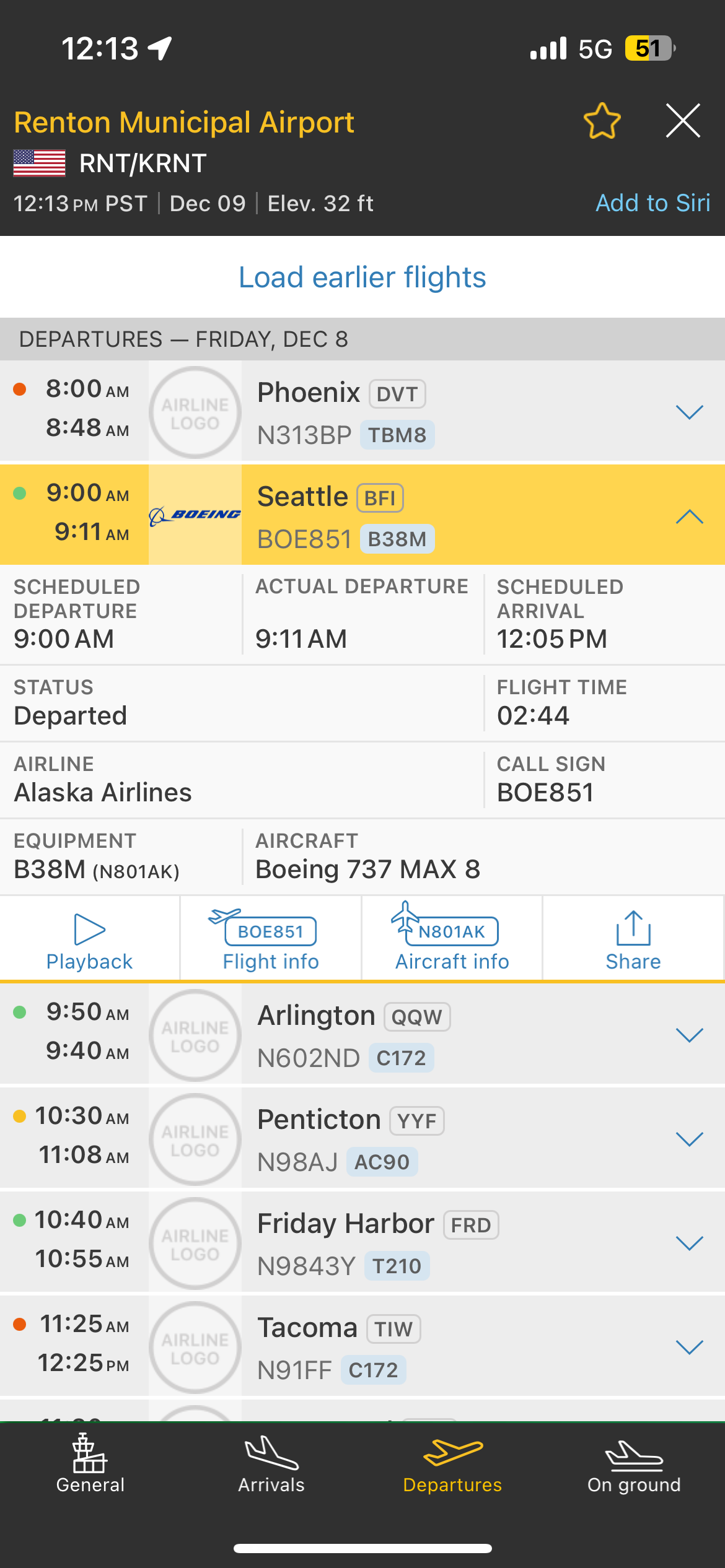Expand the Phoenix DVT flight row
The height and width of the screenshot is (1568, 725).
pyautogui.click(x=689, y=412)
